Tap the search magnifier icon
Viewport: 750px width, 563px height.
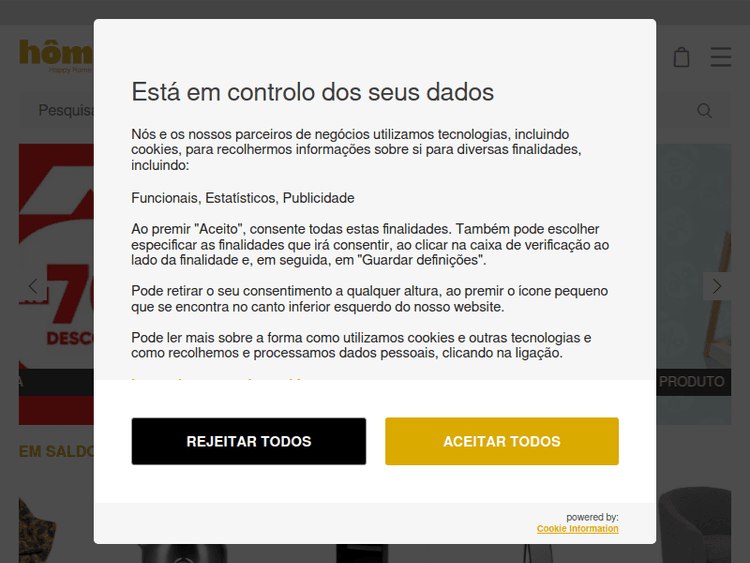pyautogui.click(x=705, y=111)
